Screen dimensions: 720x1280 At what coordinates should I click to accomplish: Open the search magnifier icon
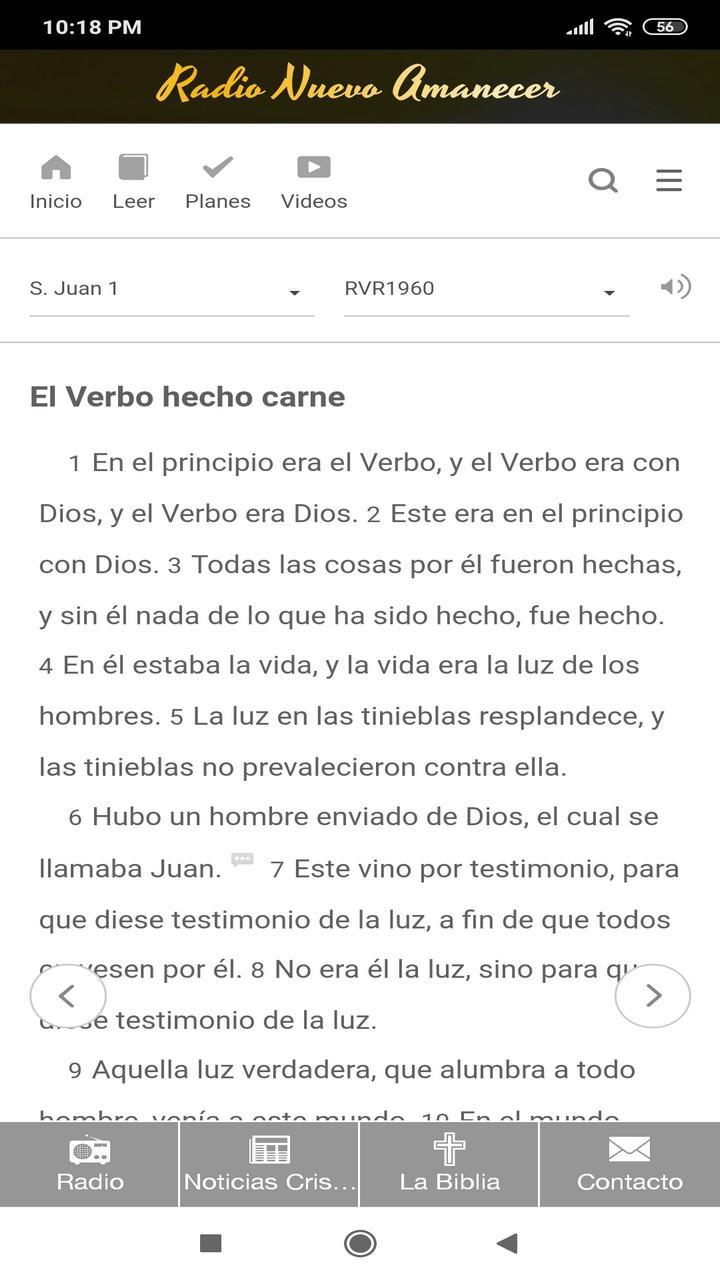click(603, 180)
